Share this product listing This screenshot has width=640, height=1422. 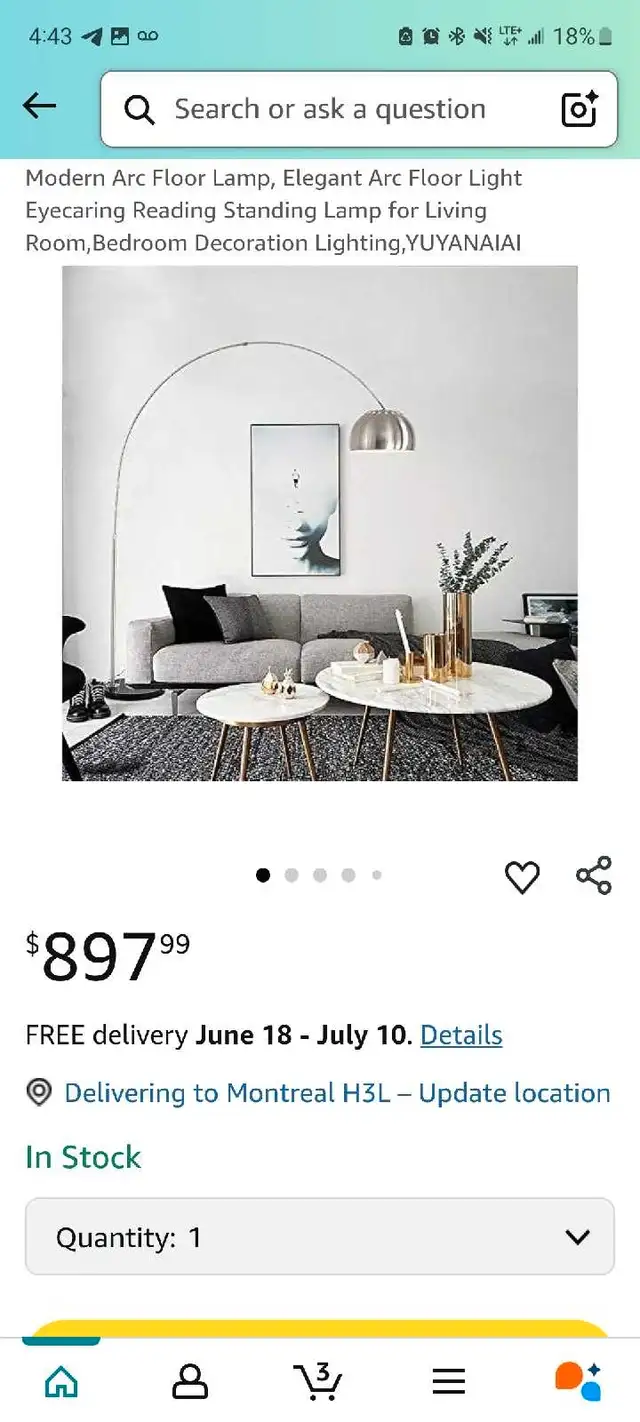pos(593,875)
